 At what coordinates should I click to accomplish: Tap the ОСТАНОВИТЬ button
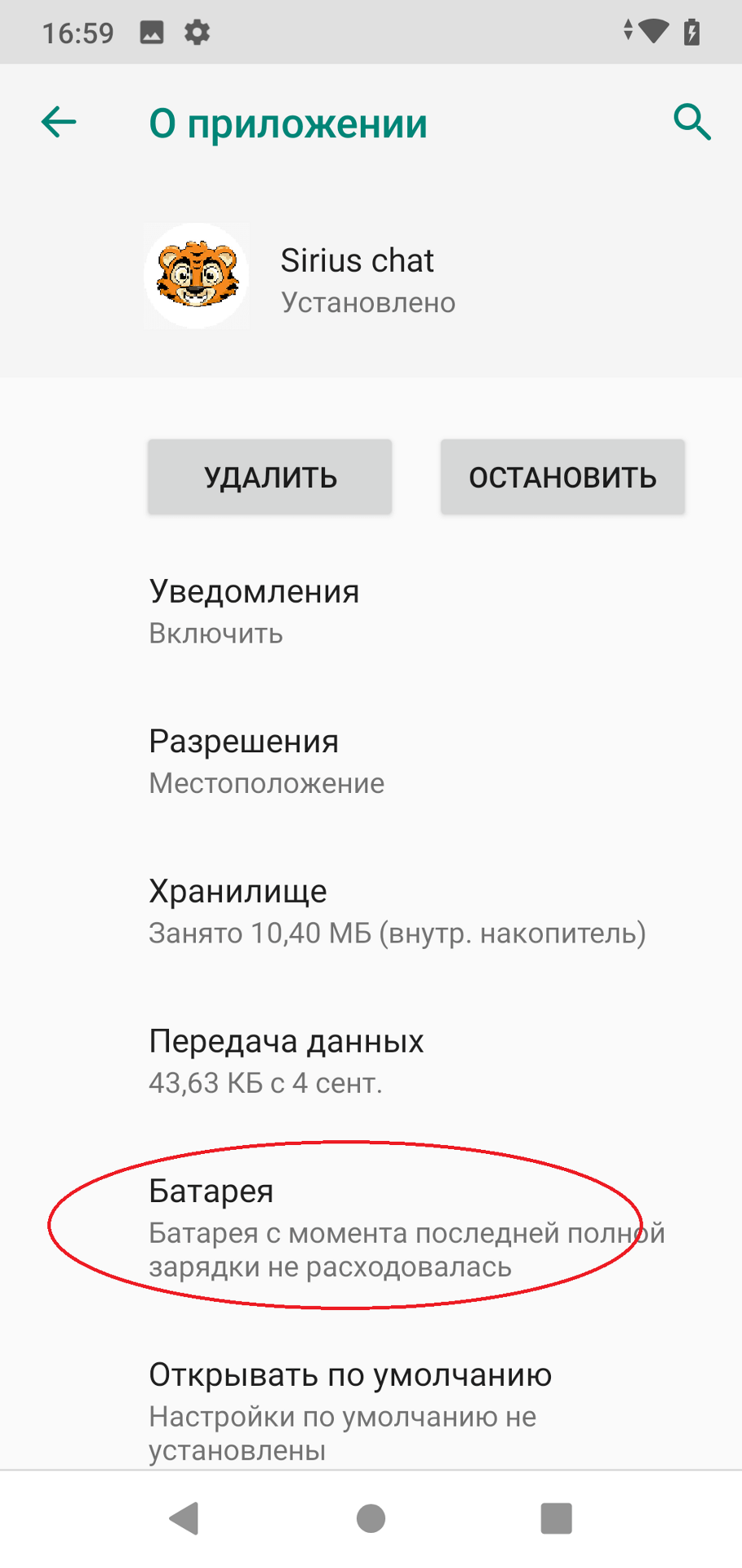click(x=562, y=477)
